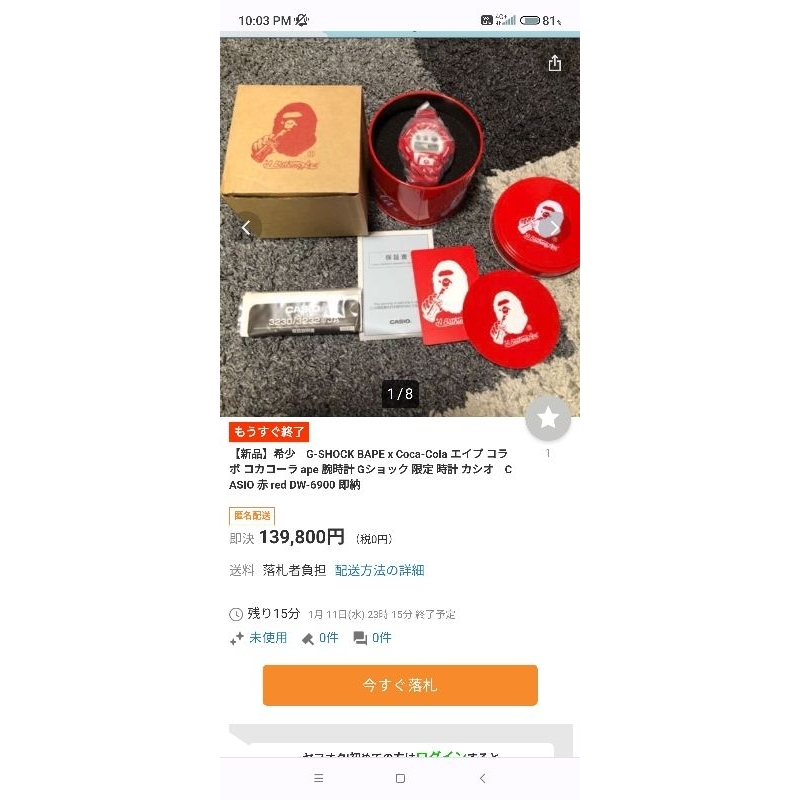The image size is (800, 800).
Task: Add this item to watchlist star
Action: (548, 418)
